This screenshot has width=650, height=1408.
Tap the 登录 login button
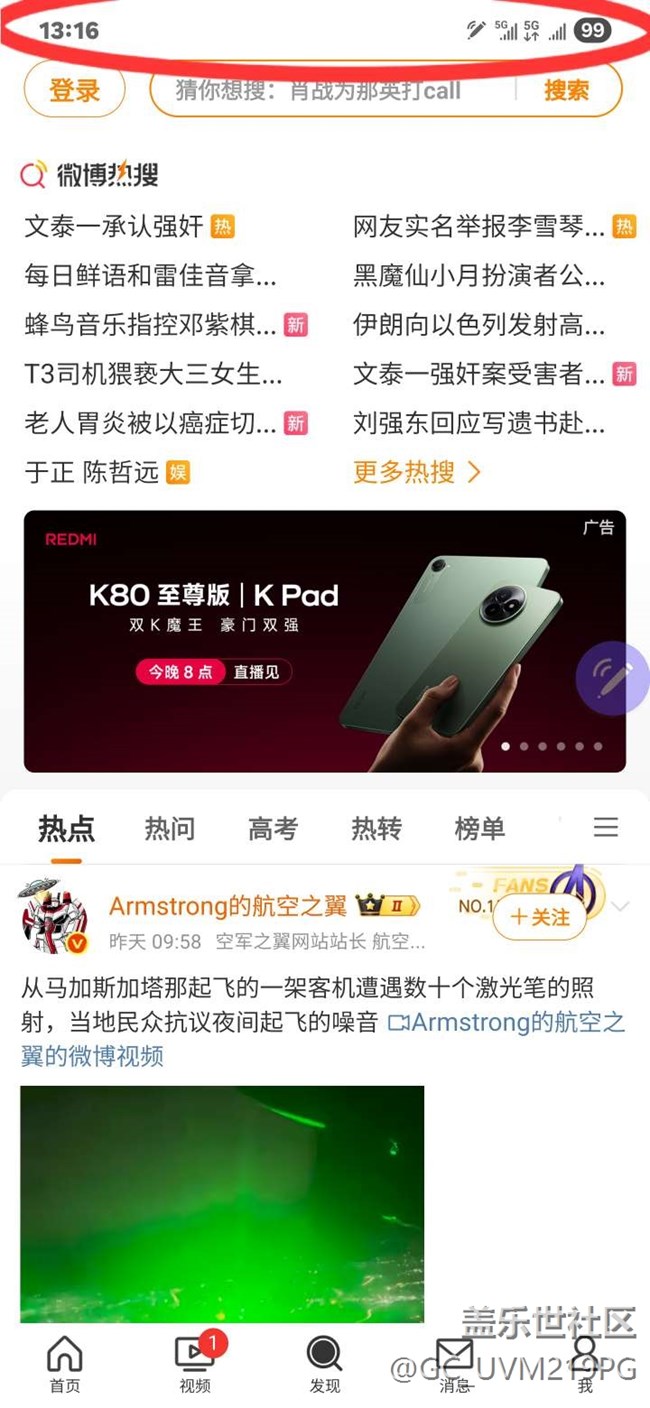[75, 92]
